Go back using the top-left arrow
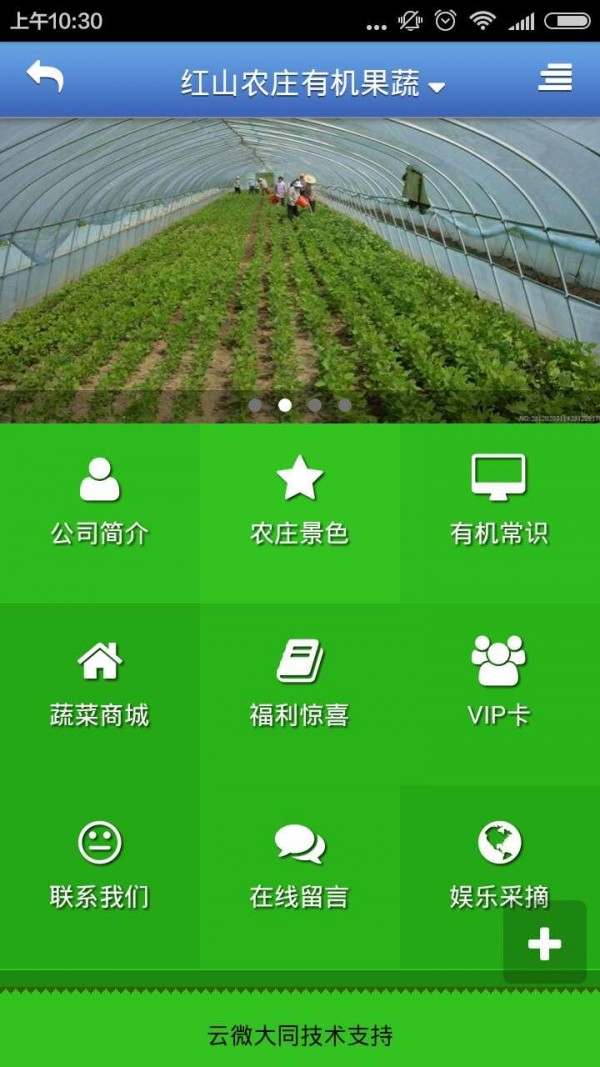 coord(45,77)
